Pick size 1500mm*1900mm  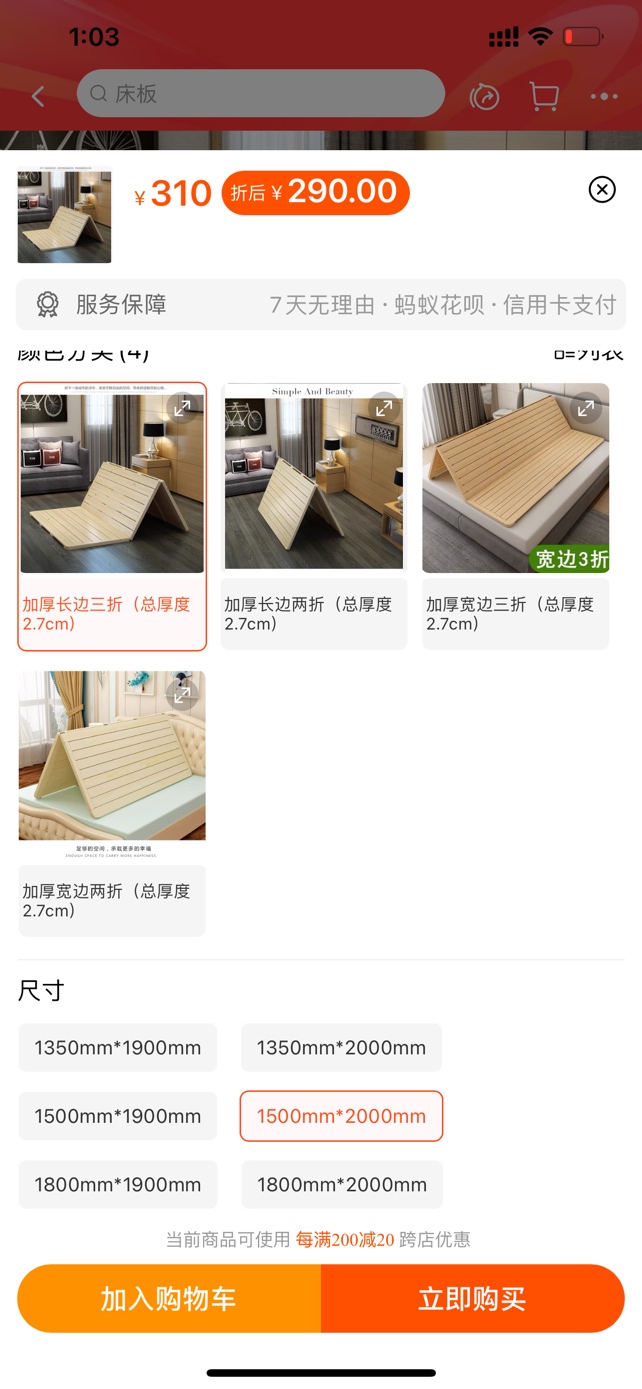coord(118,1116)
